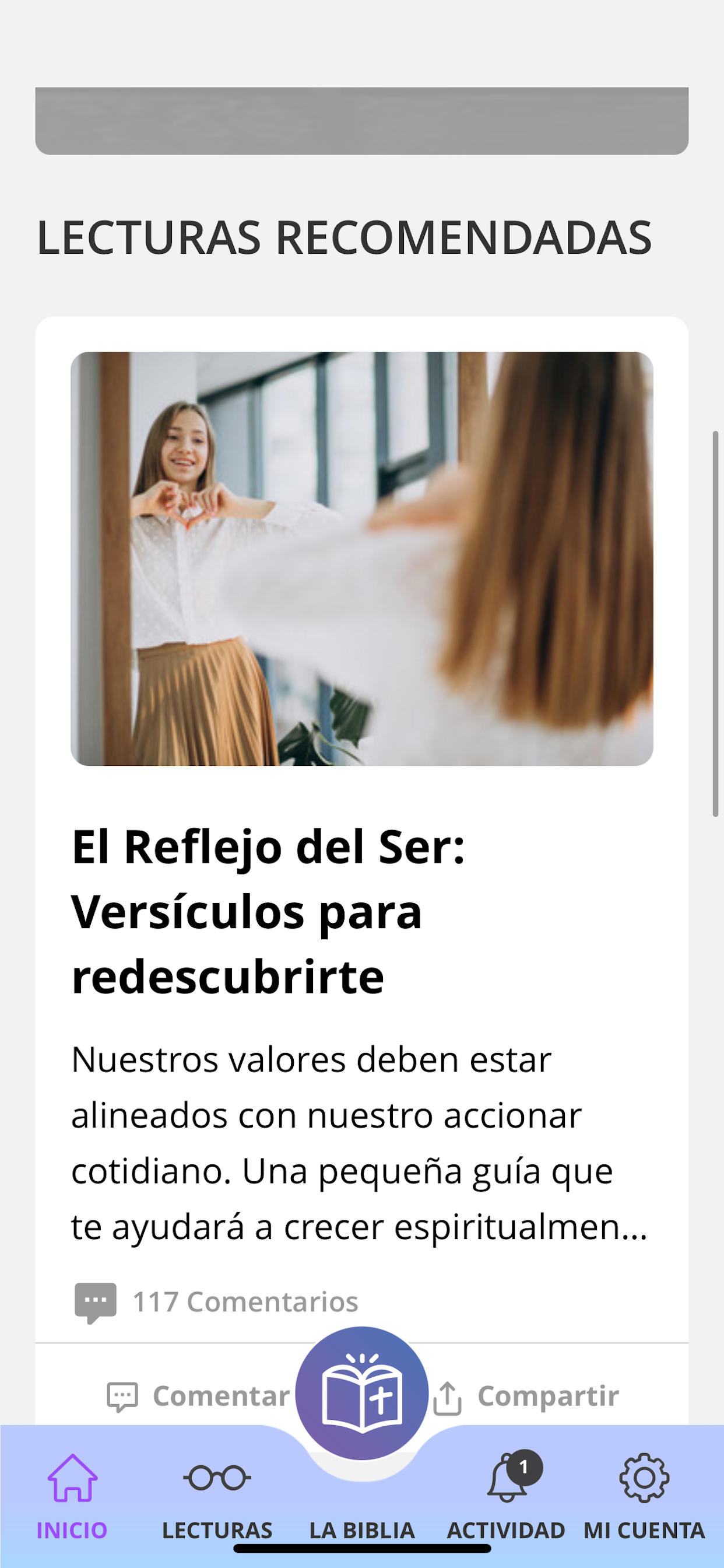This screenshot has width=724, height=1568.
Task: Open the El Reflejo del Ser article image
Action: (362, 558)
